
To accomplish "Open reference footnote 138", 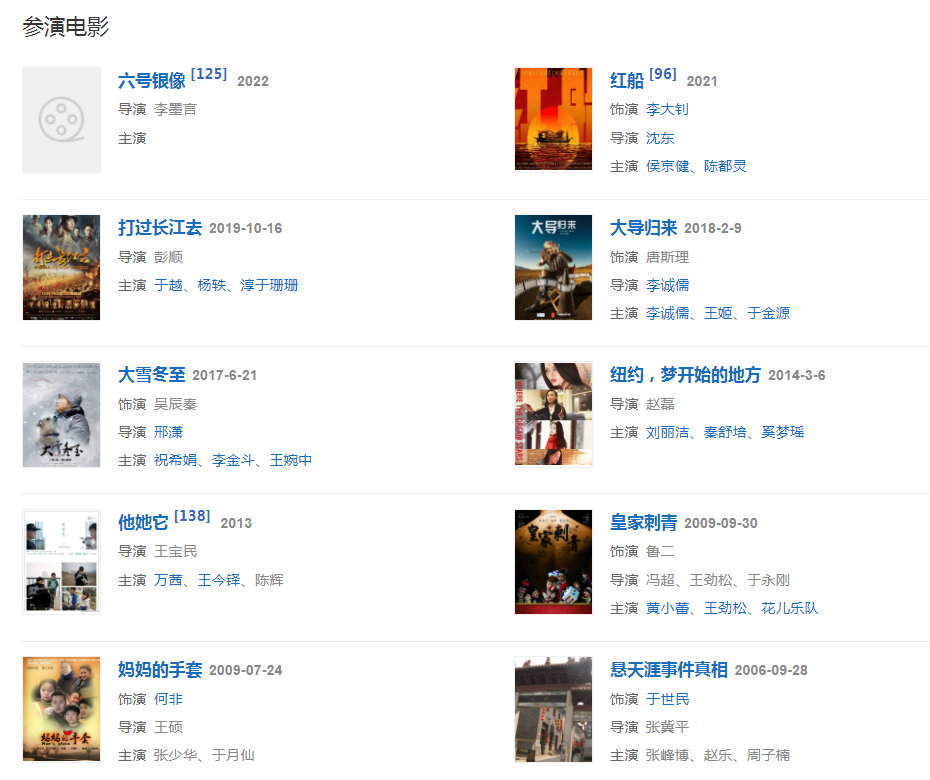I will pyautogui.click(x=192, y=516).
